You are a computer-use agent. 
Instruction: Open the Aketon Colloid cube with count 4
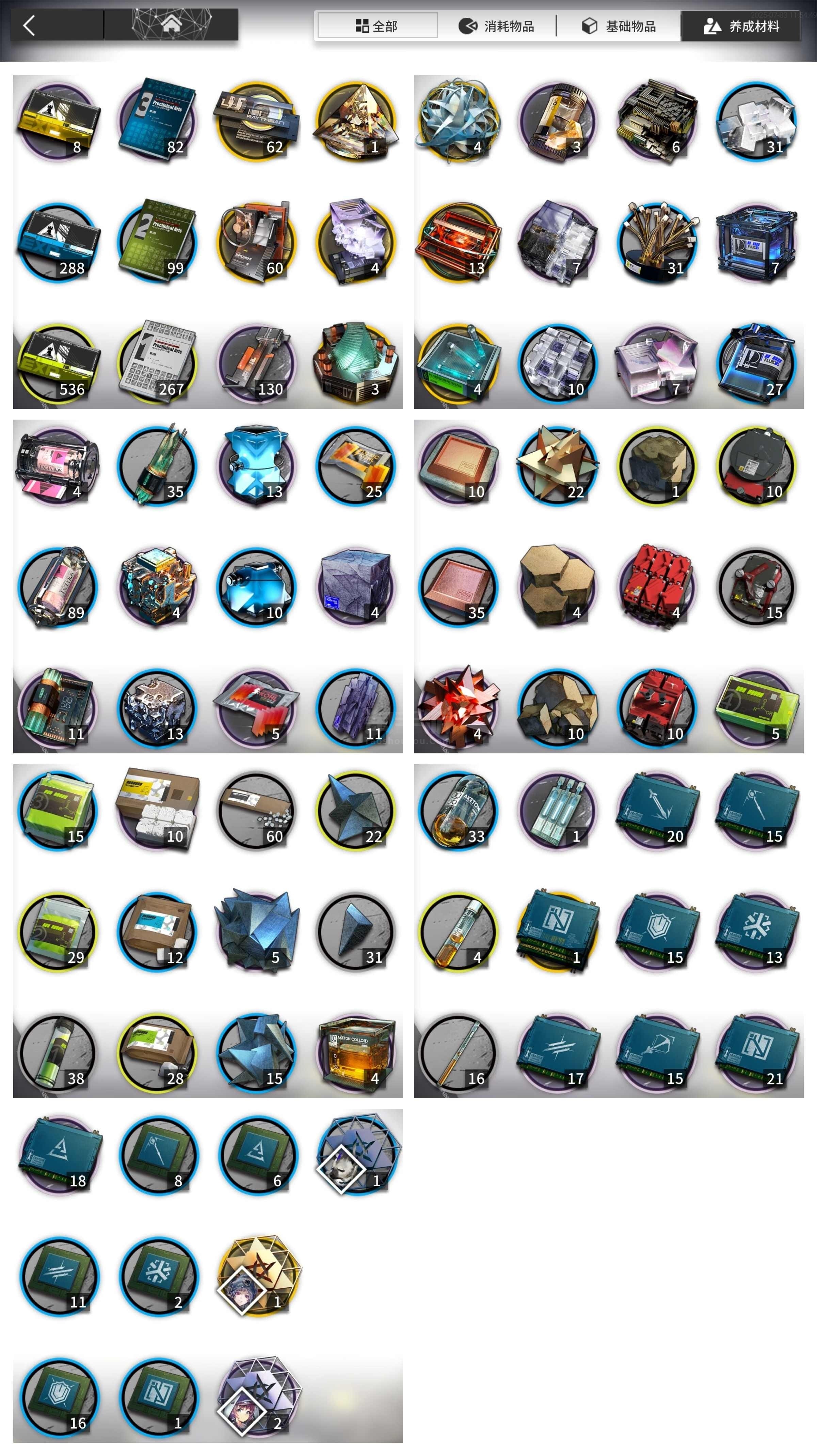pos(356,1052)
